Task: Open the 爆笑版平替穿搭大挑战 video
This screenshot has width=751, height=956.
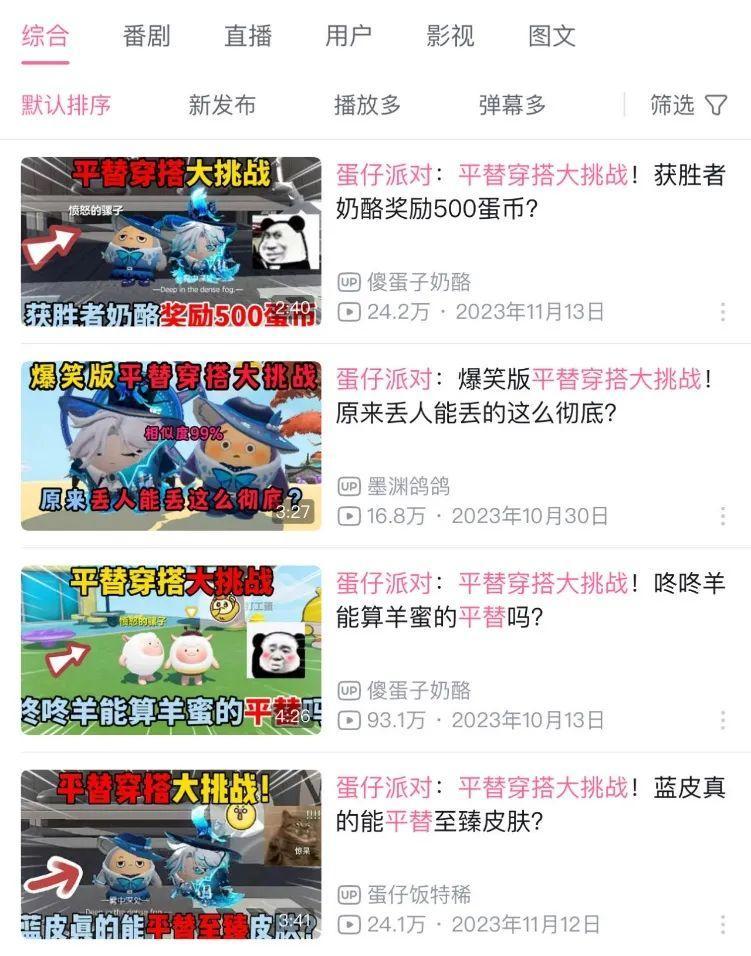Action: 171,446
